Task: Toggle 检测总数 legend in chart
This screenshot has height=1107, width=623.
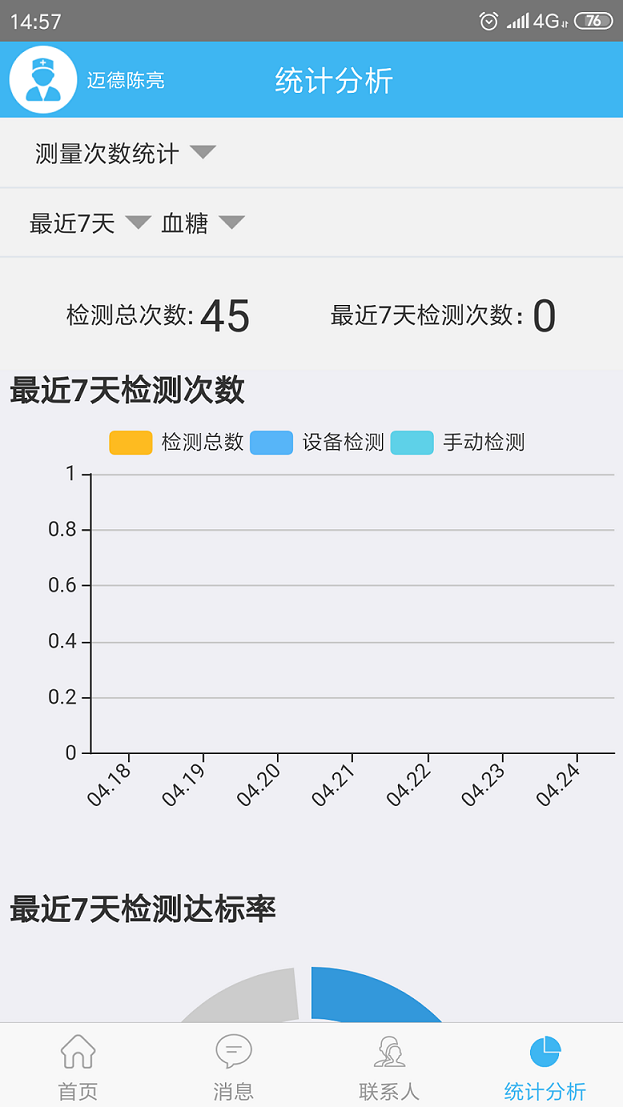Action: pos(177,442)
